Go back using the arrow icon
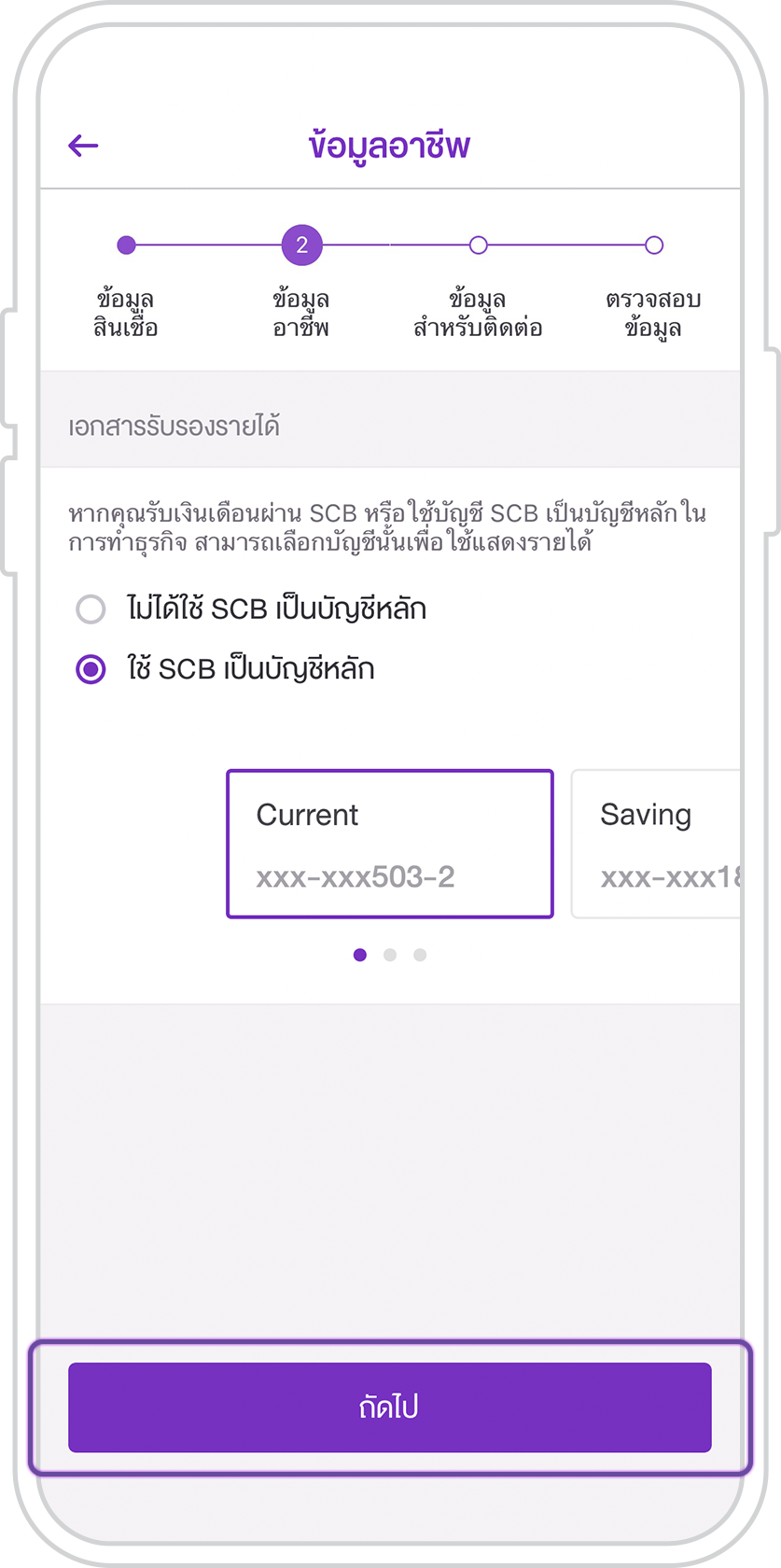 83,146
